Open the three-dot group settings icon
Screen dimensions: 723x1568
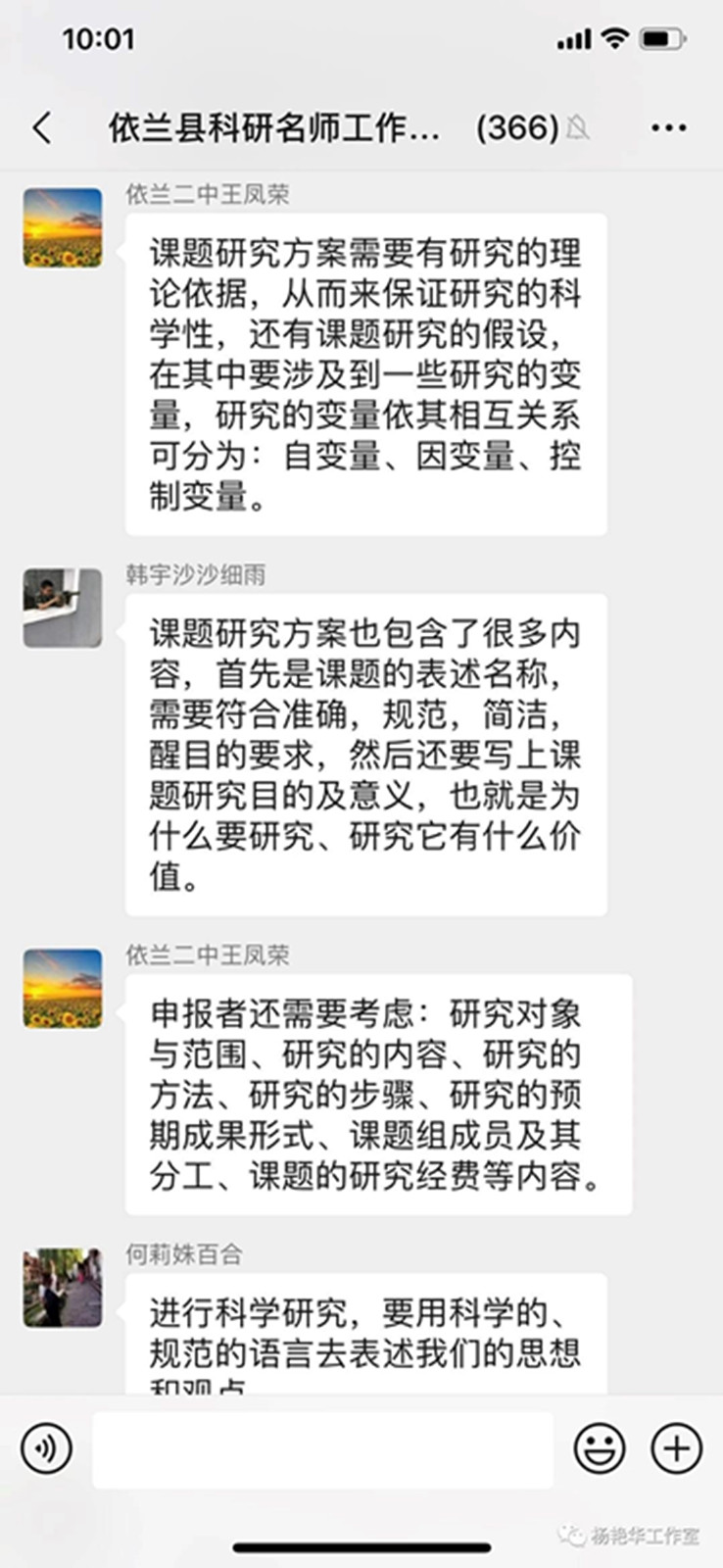[669, 127]
